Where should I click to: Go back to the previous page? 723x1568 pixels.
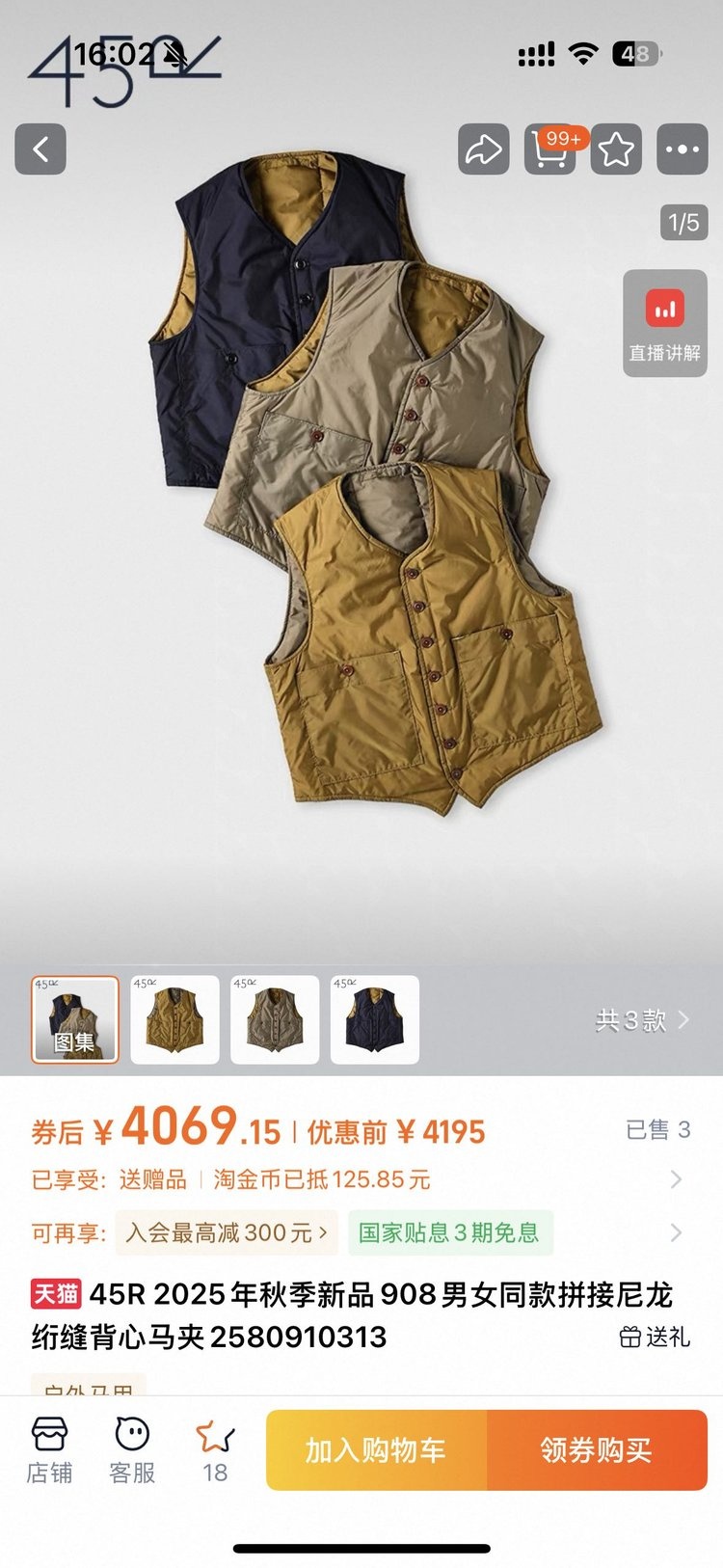click(x=40, y=149)
